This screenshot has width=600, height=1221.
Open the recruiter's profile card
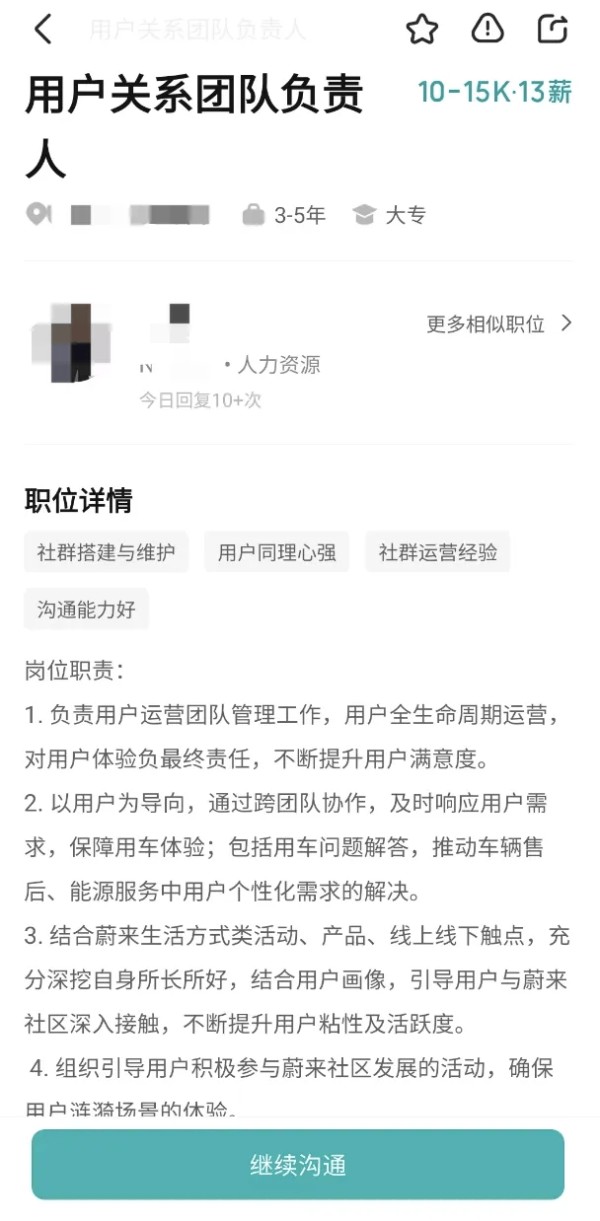(x=298, y=356)
